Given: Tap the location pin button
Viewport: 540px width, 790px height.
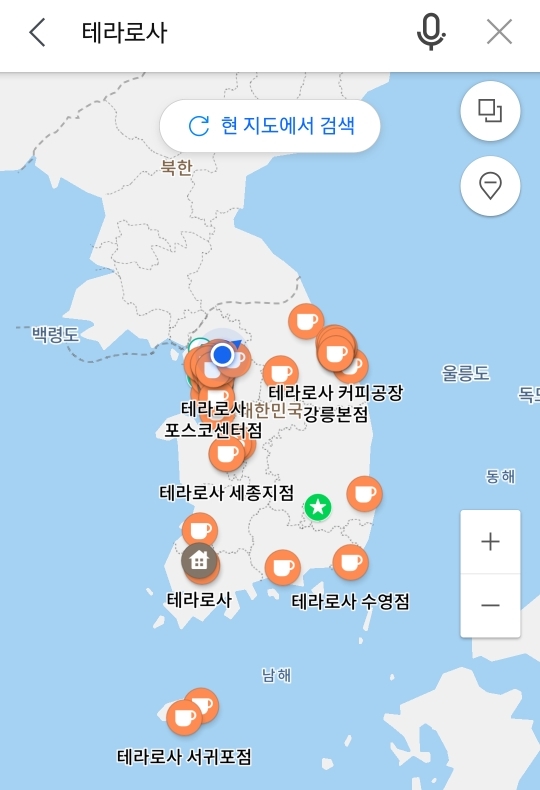Looking at the screenshot, I should (x=490, y=186).
